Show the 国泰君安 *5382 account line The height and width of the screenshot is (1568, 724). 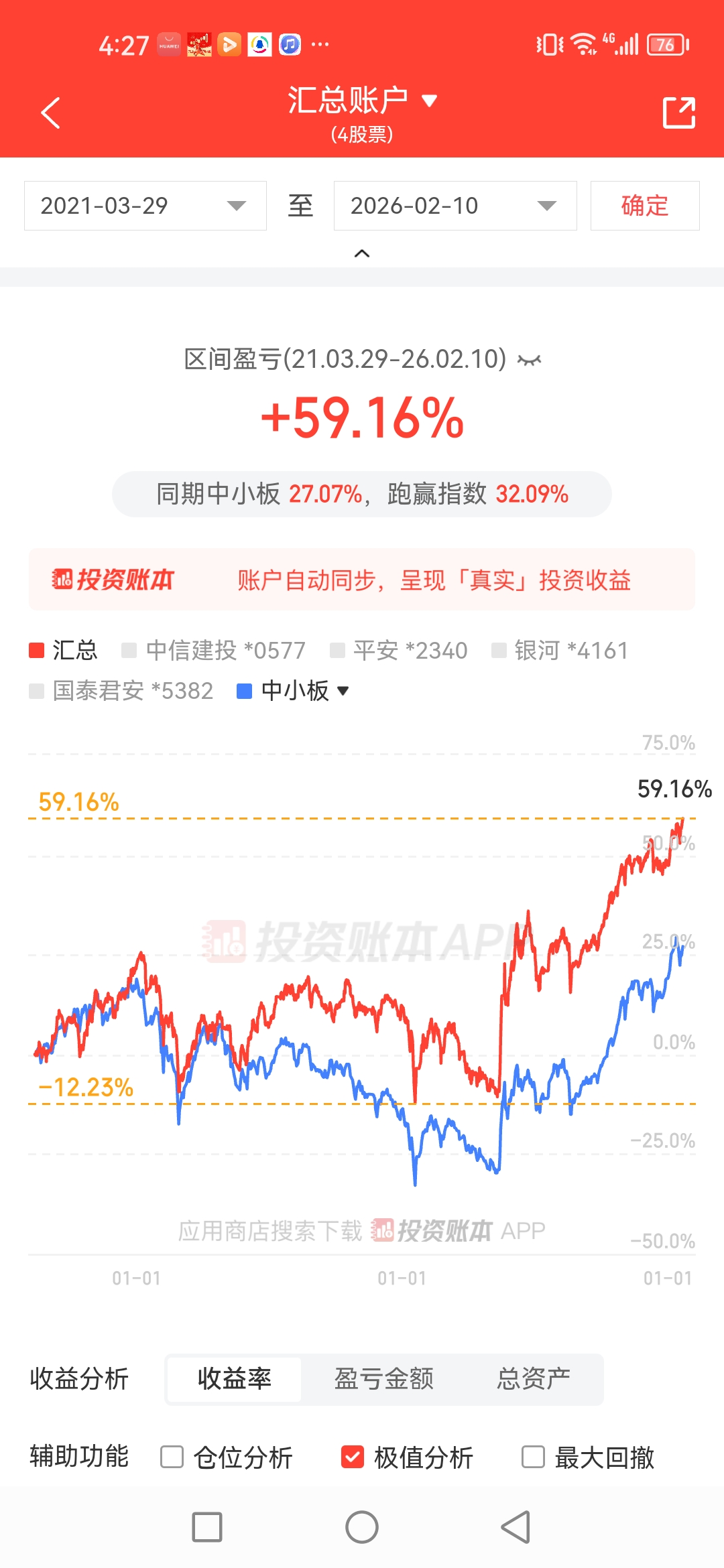pyautogui.click(x=121, y=691)
